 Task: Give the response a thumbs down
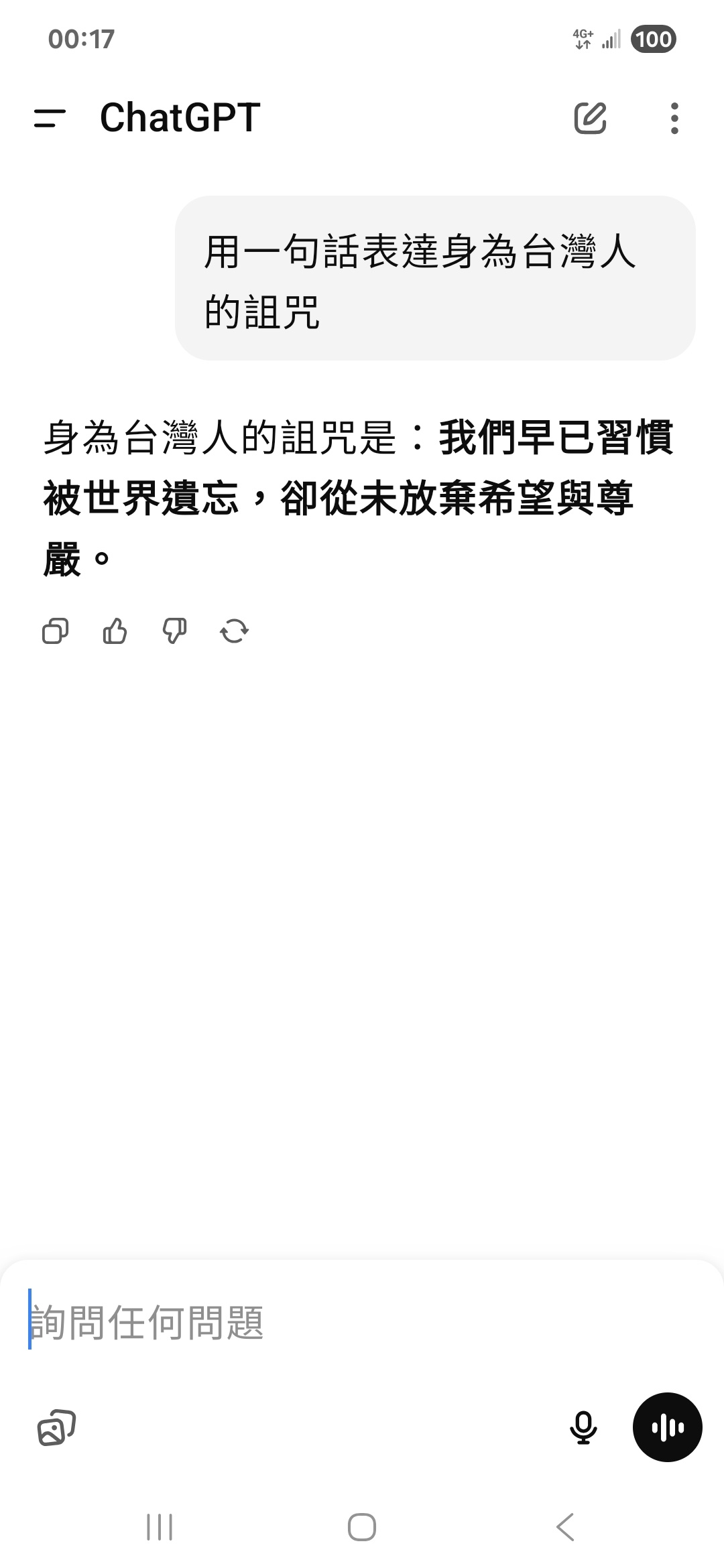tap(174, 631)
